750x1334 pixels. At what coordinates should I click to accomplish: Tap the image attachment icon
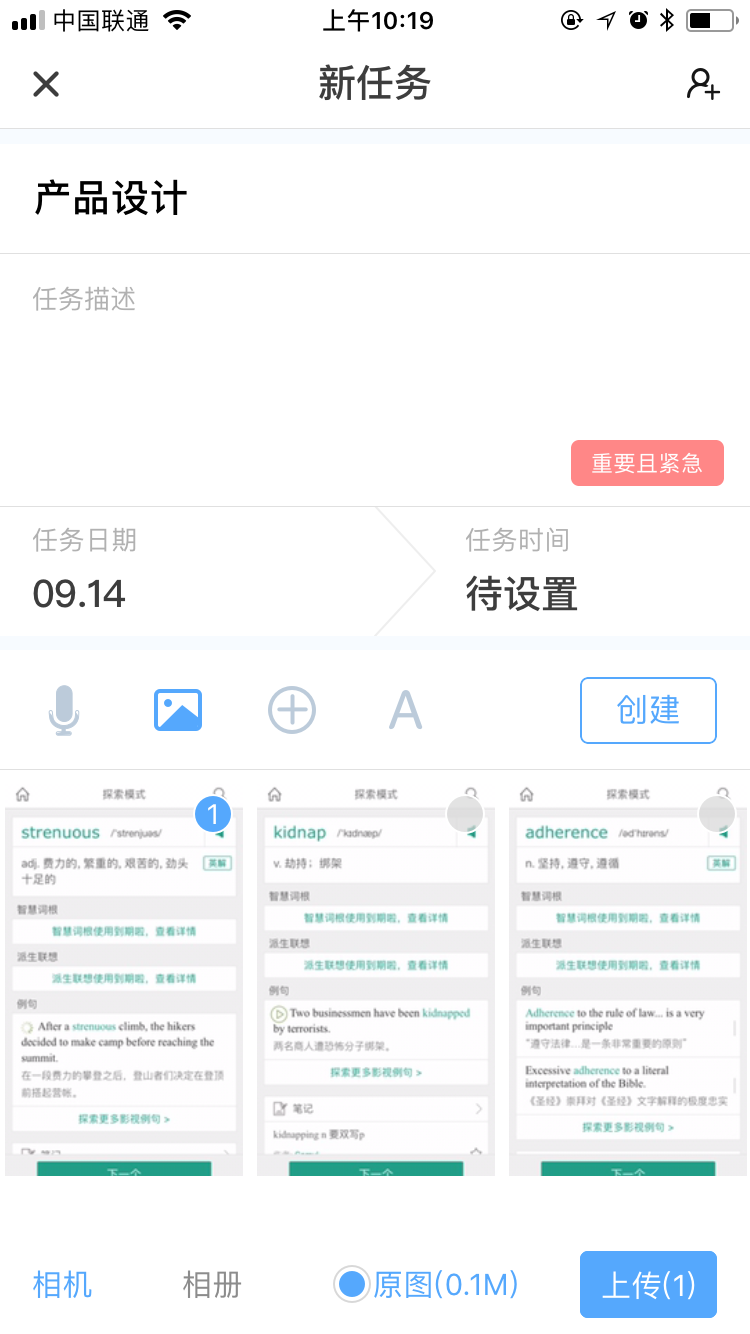coord(178,711)
